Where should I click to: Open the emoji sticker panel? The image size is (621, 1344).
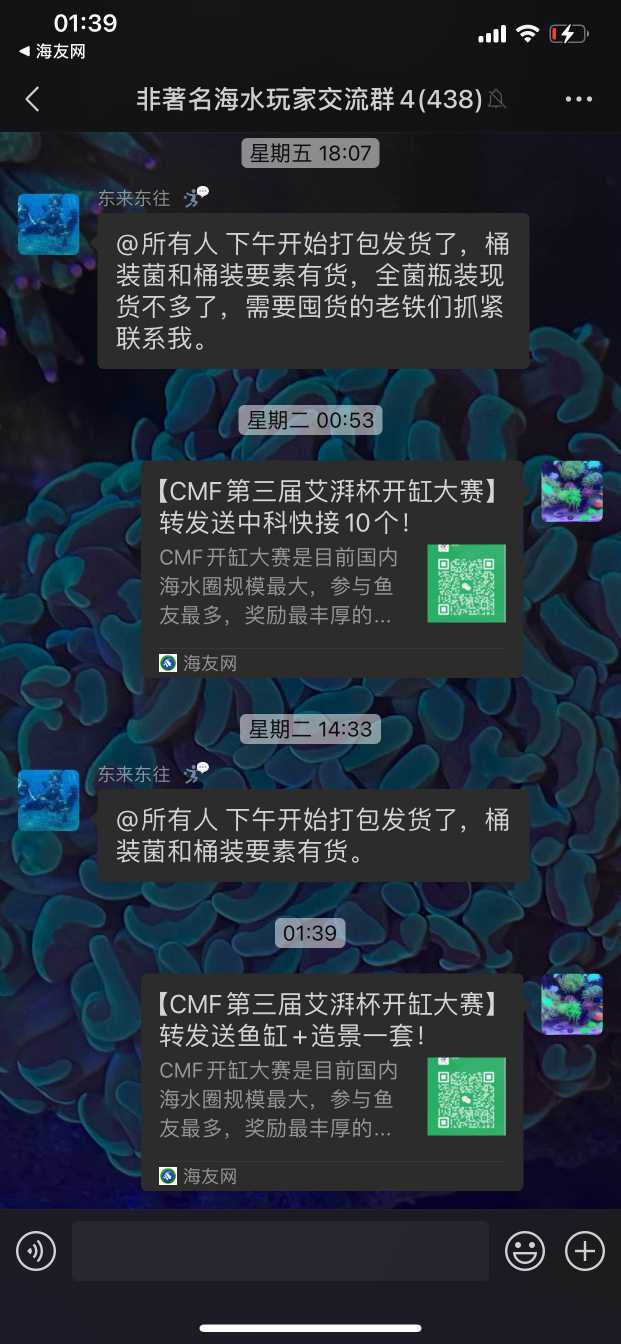tap(525, 1251)
